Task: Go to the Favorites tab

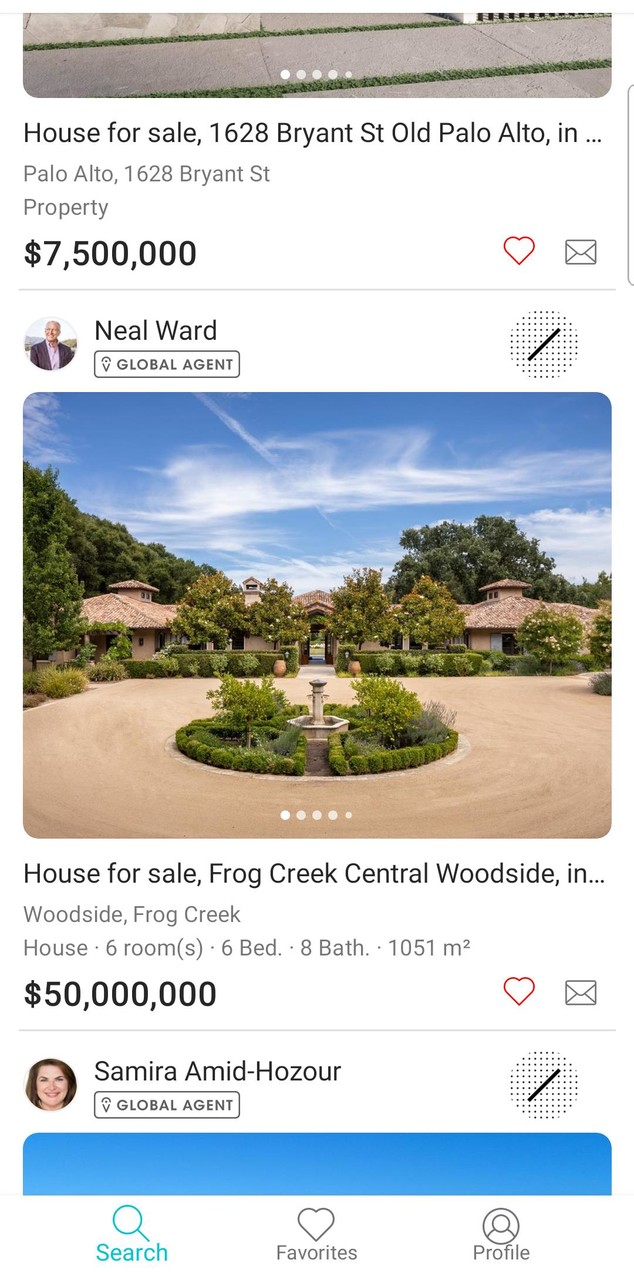Action: pyautogui.click(x=316, y=1235)
